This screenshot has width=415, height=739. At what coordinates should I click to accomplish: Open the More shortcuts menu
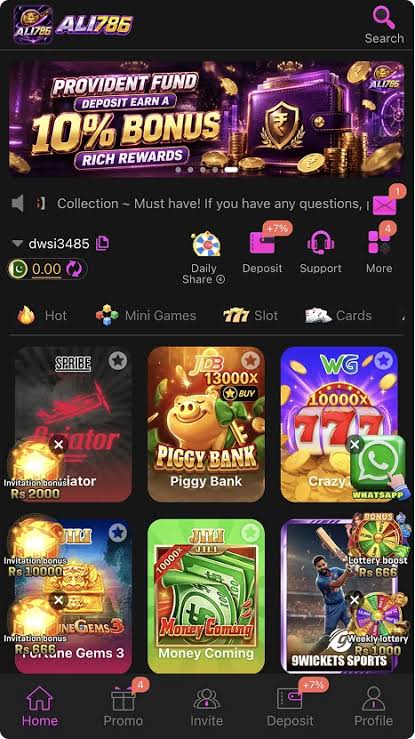pyautogui.click(x=380, y=250)
